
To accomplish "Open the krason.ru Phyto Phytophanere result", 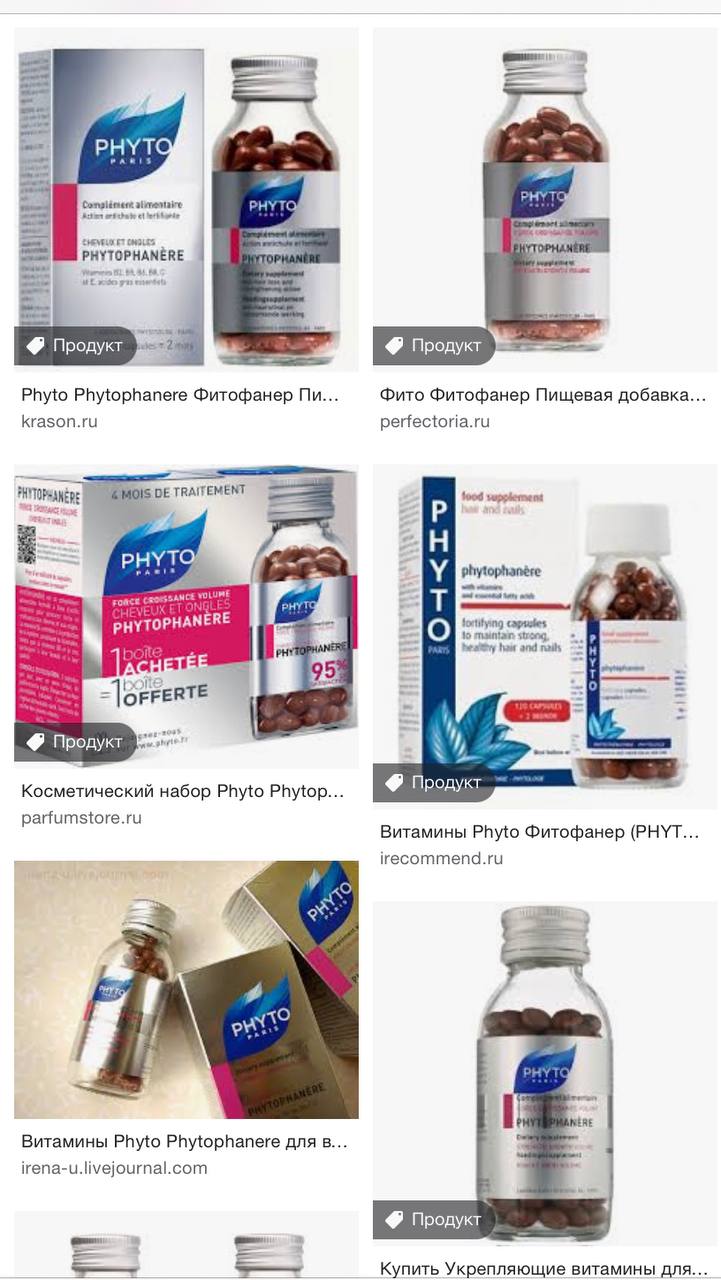I will (x=186, y=199).
